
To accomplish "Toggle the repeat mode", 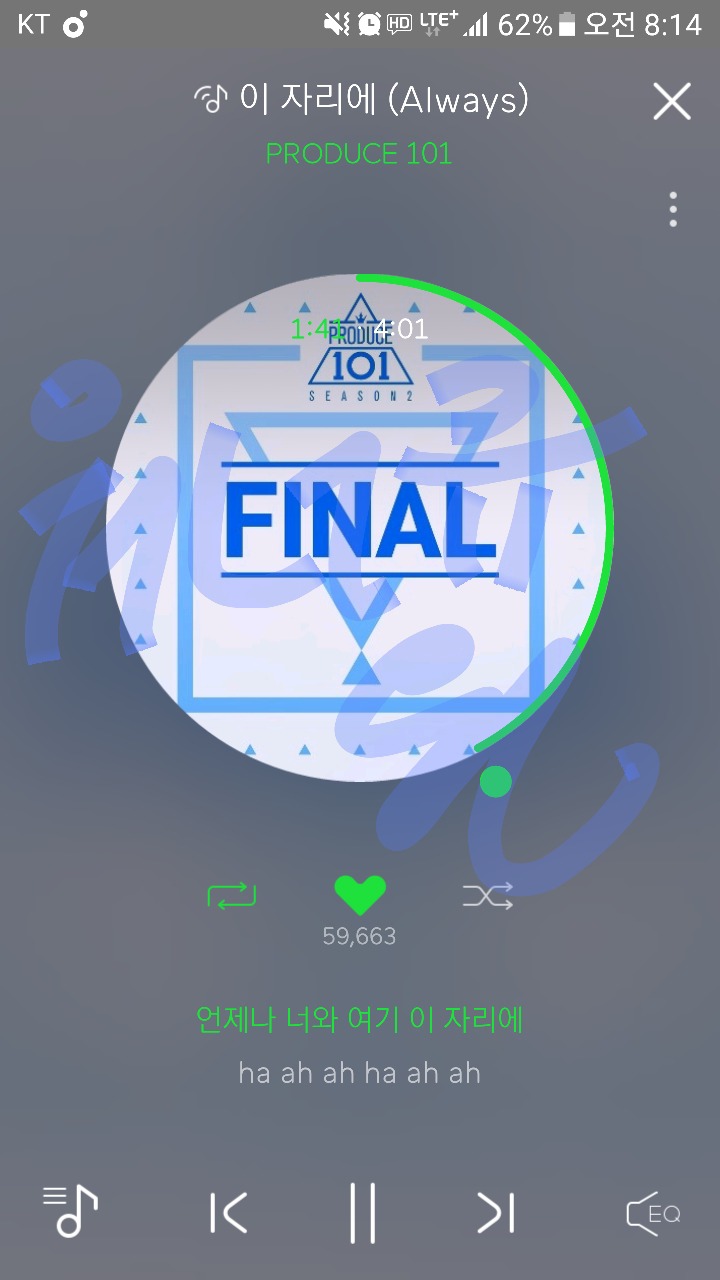I will 232,895.
